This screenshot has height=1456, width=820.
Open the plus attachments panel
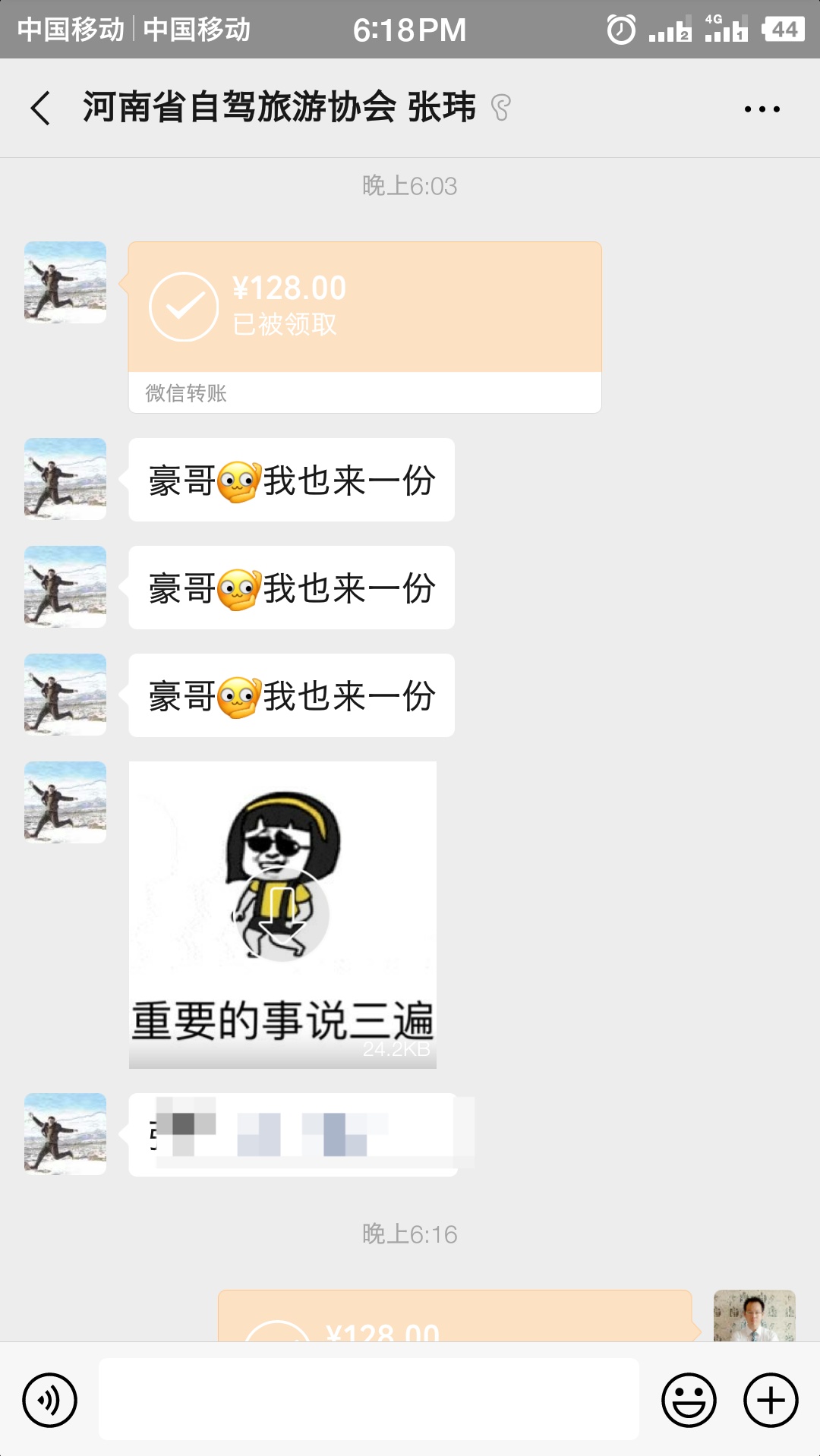click(770, 1399)
